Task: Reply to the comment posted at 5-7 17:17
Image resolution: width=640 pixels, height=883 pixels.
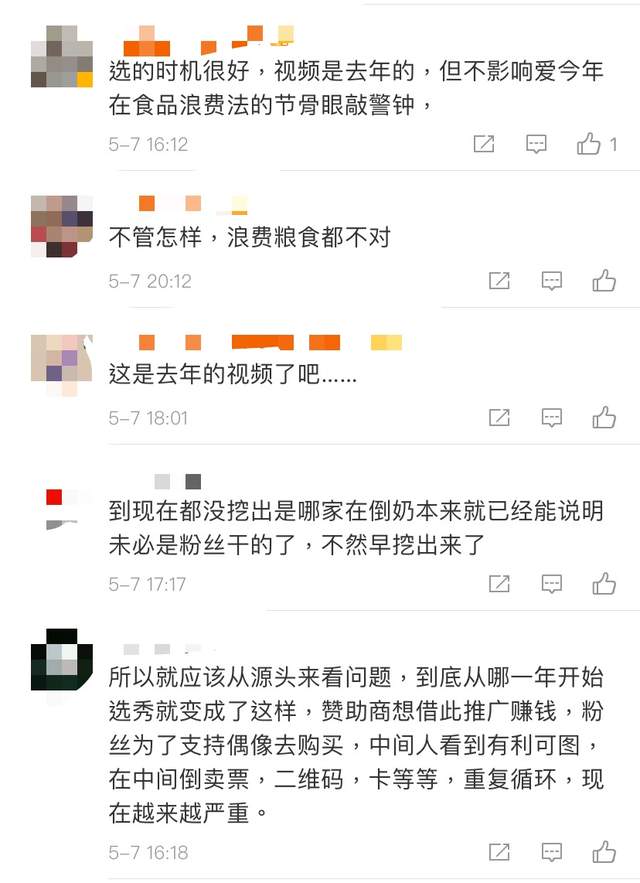Action: (552, 583)
